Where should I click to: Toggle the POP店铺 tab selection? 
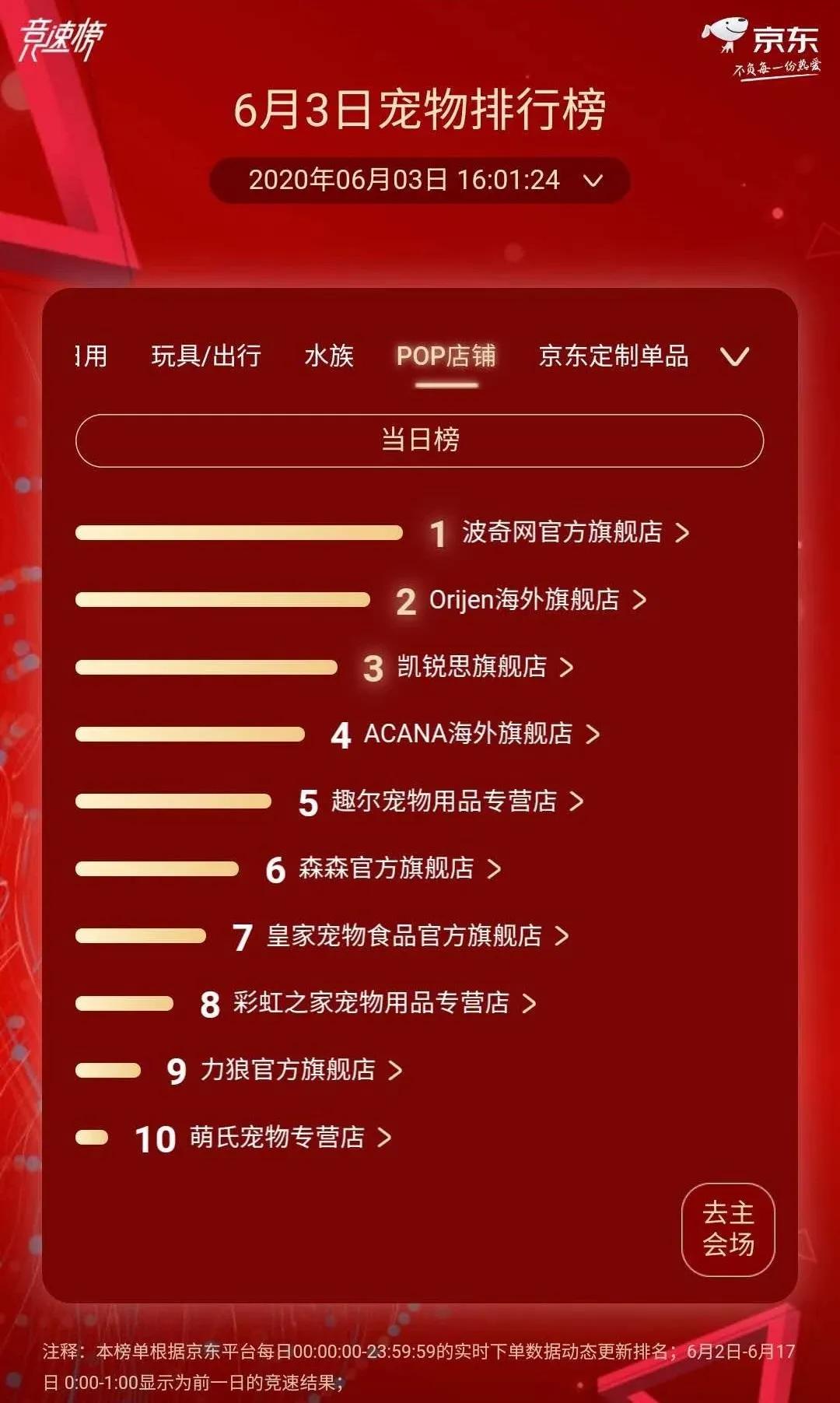point(450,357)
